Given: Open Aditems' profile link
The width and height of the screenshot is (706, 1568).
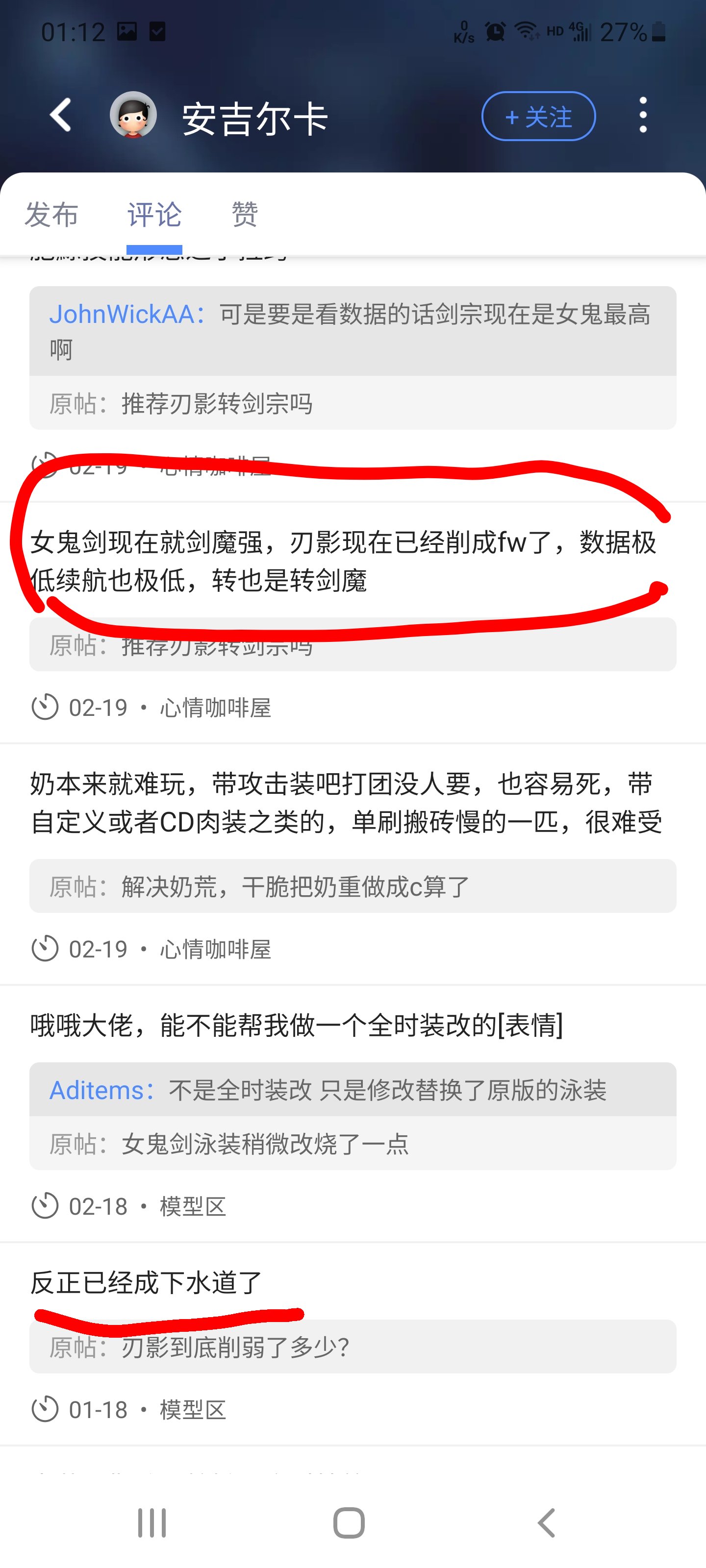Looking at the screenshot, I should tap(96, 1090).
